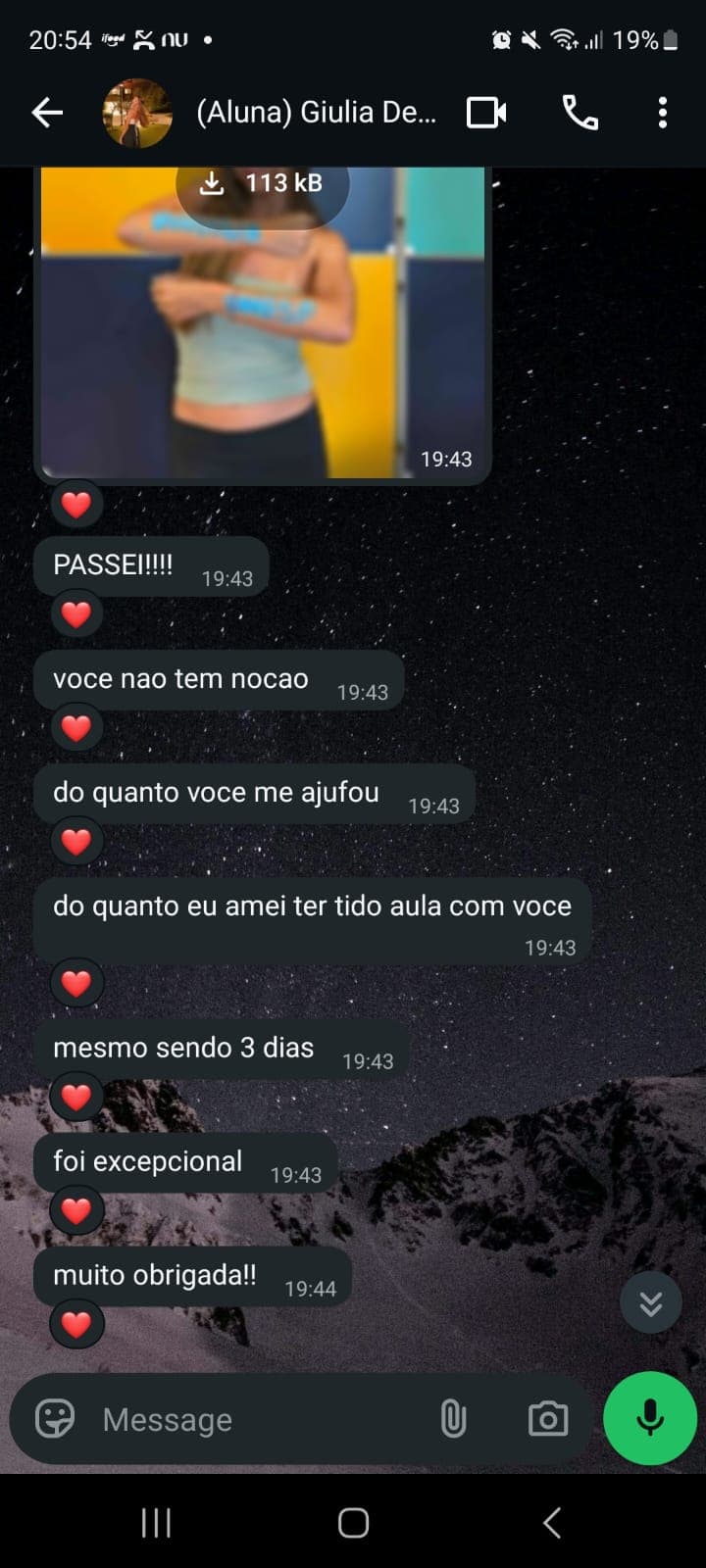Jump to latest messages with the double chevron
The image size is (706, 1568).
(x=650, y=1301)
